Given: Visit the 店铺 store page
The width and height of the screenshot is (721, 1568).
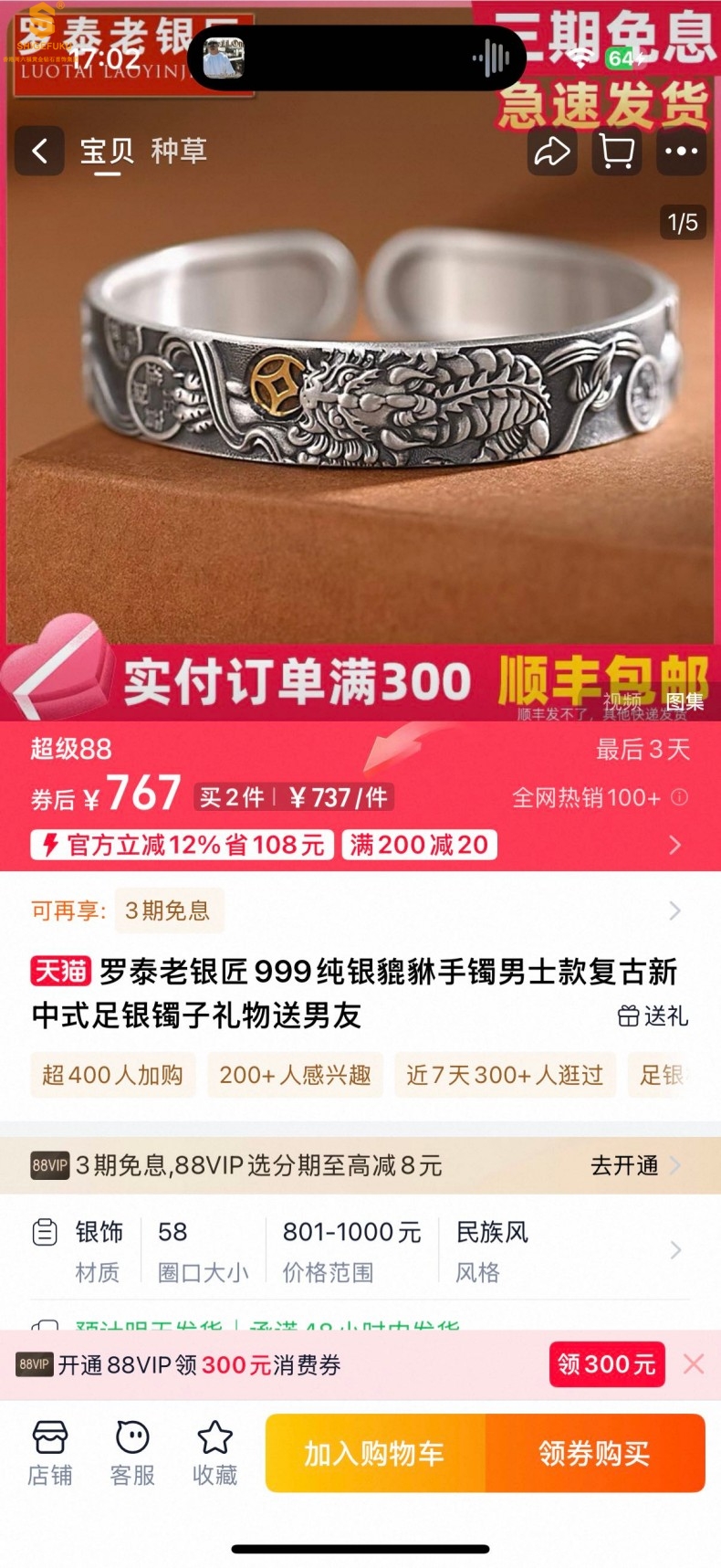Looking at the screenshot, I should coord(50,1454).
